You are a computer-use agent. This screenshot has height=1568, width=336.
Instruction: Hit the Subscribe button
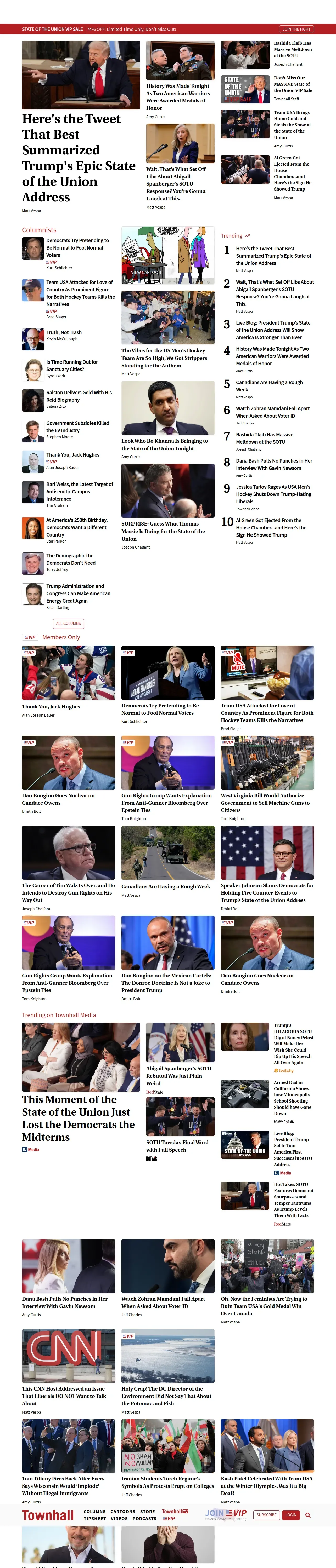coord(266,1515)
